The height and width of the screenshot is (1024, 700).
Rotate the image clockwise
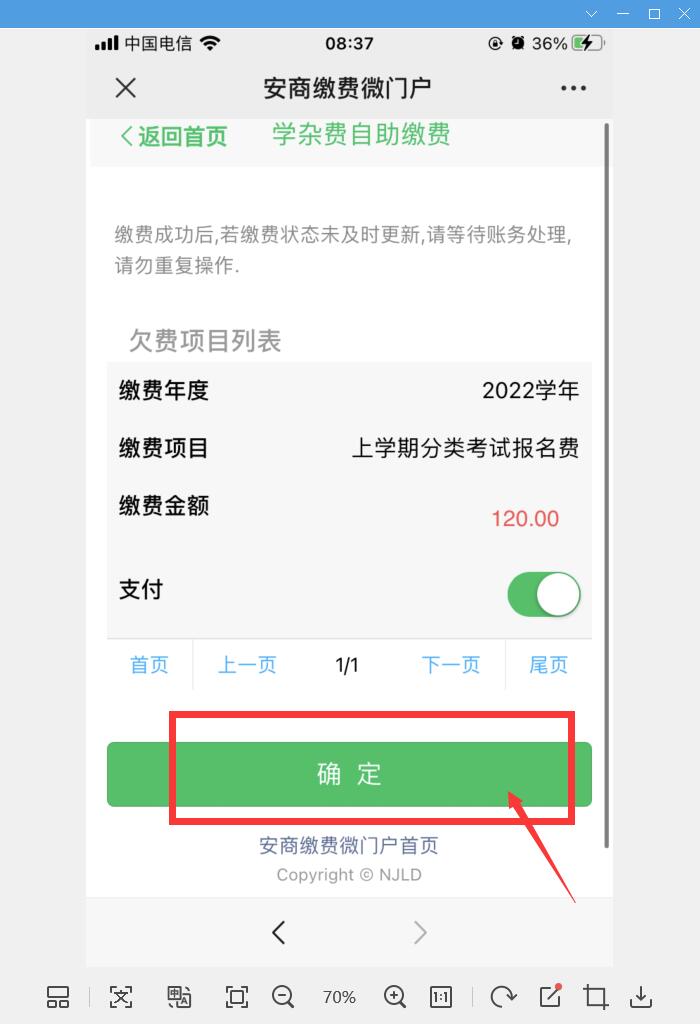pyautogui.click(x=503, y=996)
